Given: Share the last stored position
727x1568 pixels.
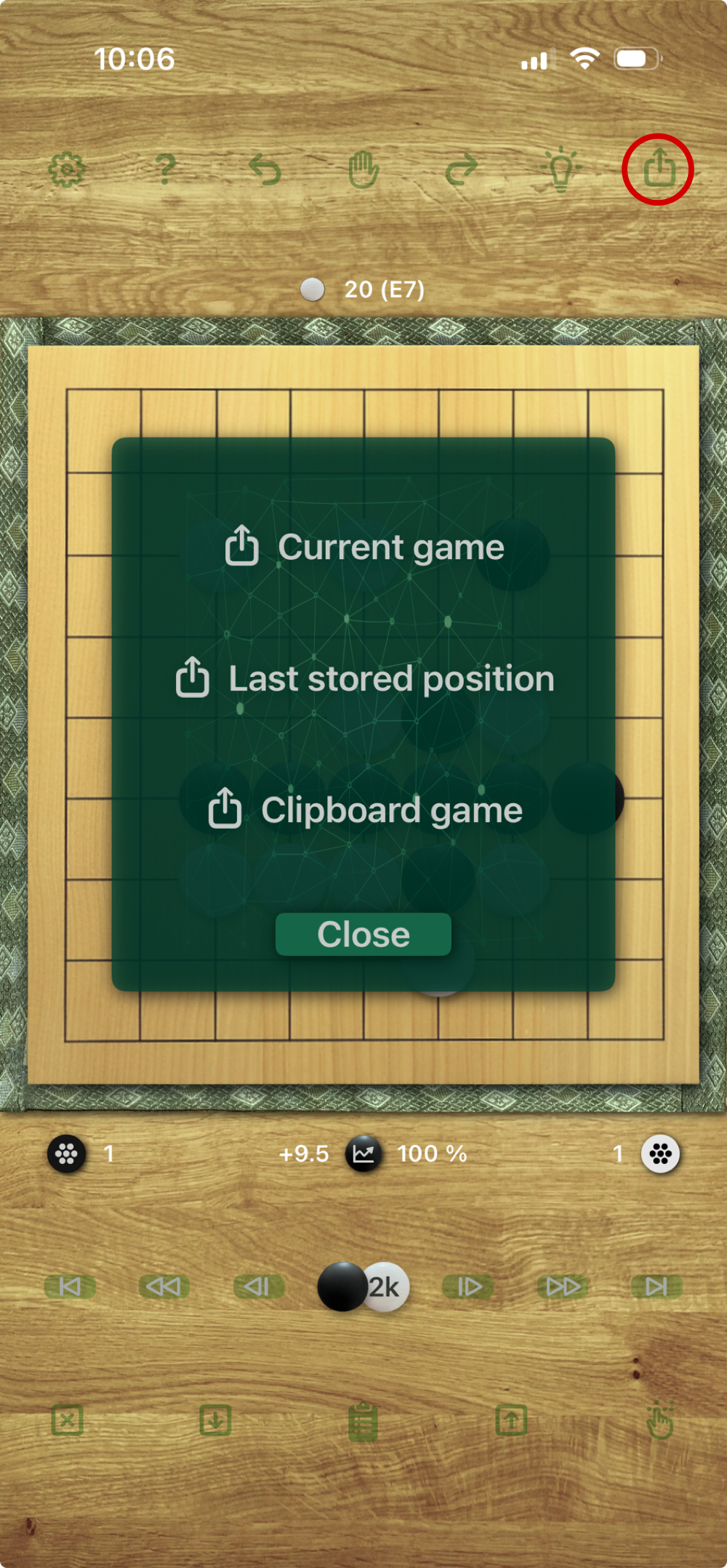Looking at the screenshot, I should (365, 678).
